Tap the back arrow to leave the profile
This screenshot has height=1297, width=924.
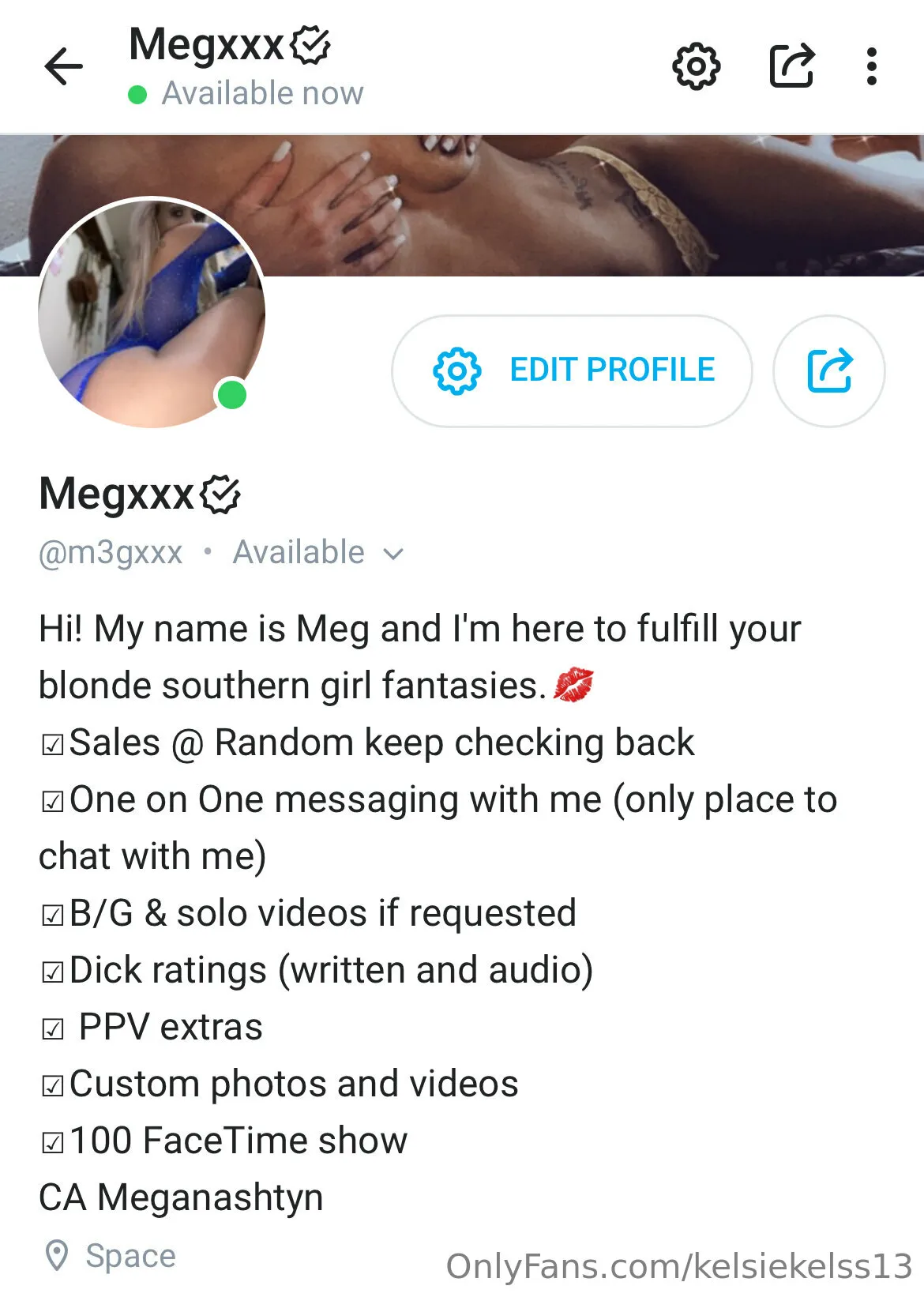tap(63, 66)
